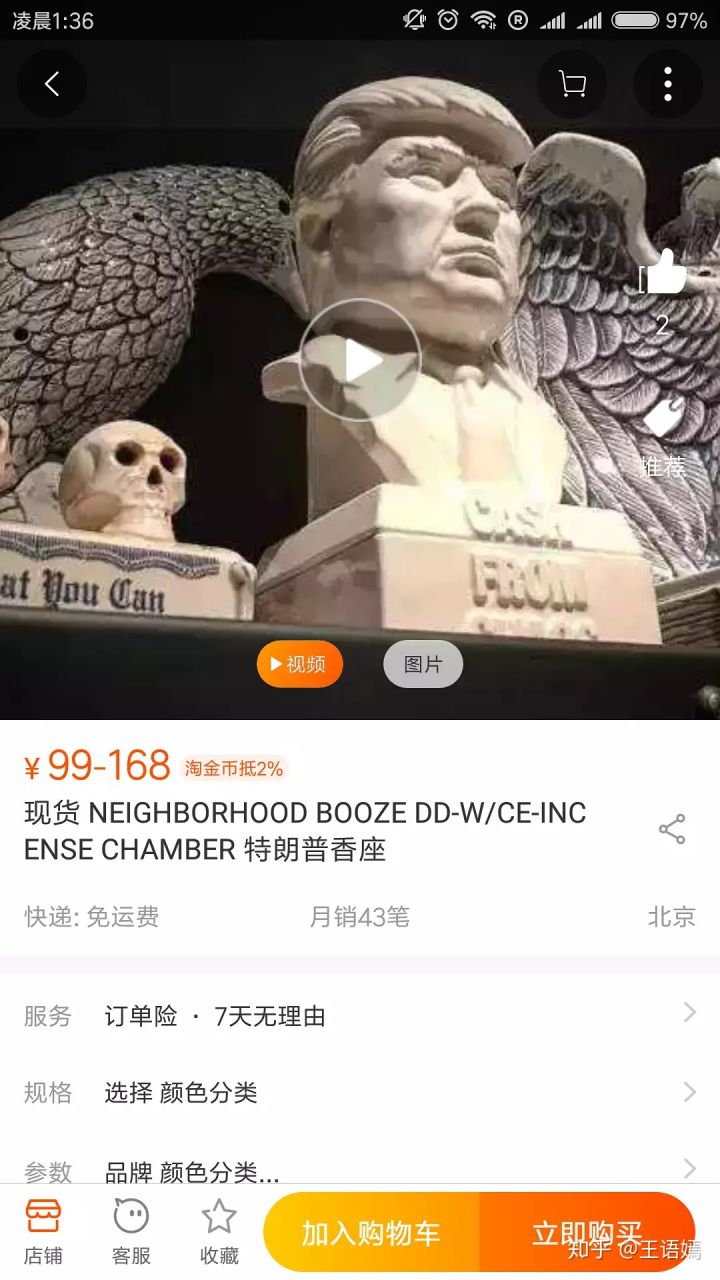This screenshot has width=720, height=1280.
Task: Choose 规格 color options
Action: click(360, 1092)
